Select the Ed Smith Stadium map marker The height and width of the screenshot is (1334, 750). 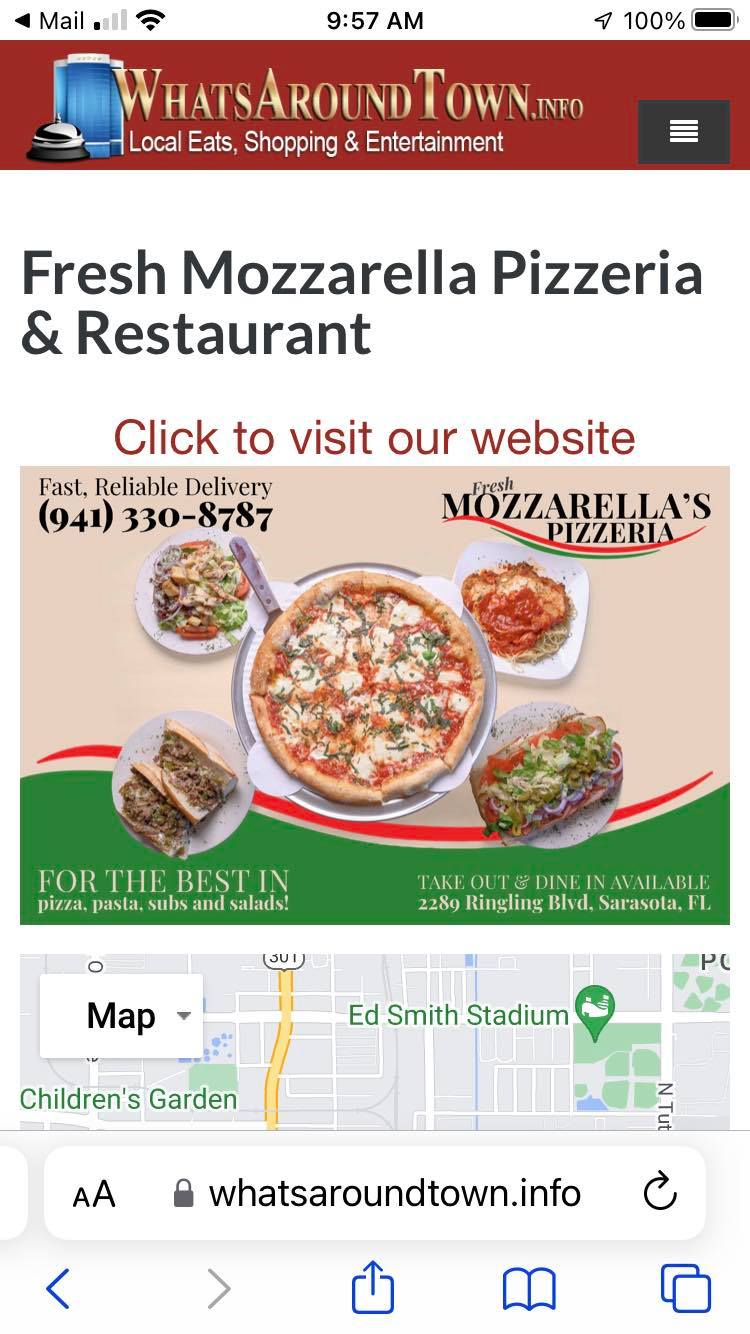click(x=595, y=1009)
